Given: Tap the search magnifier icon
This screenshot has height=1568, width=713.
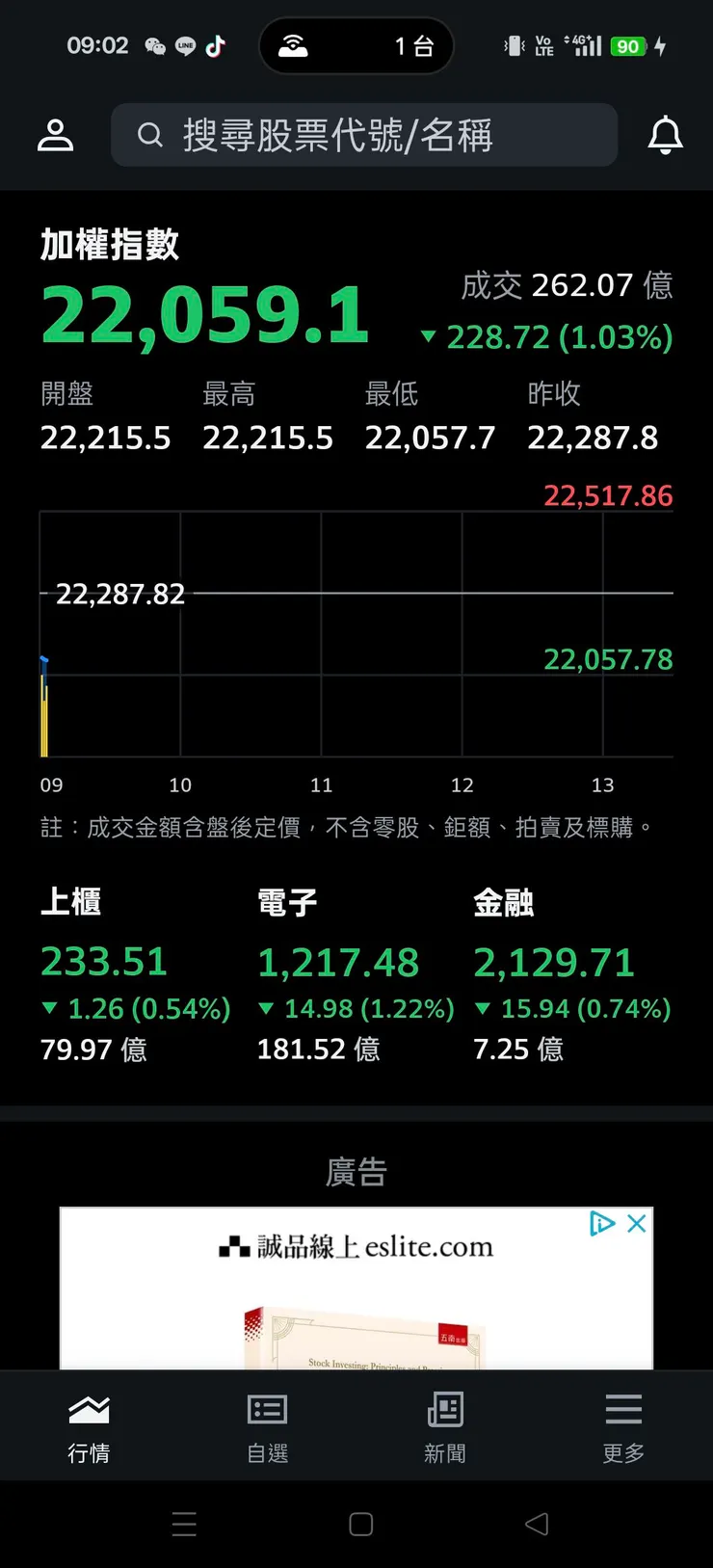Looking at the screenshot, I should click(150, 135).
